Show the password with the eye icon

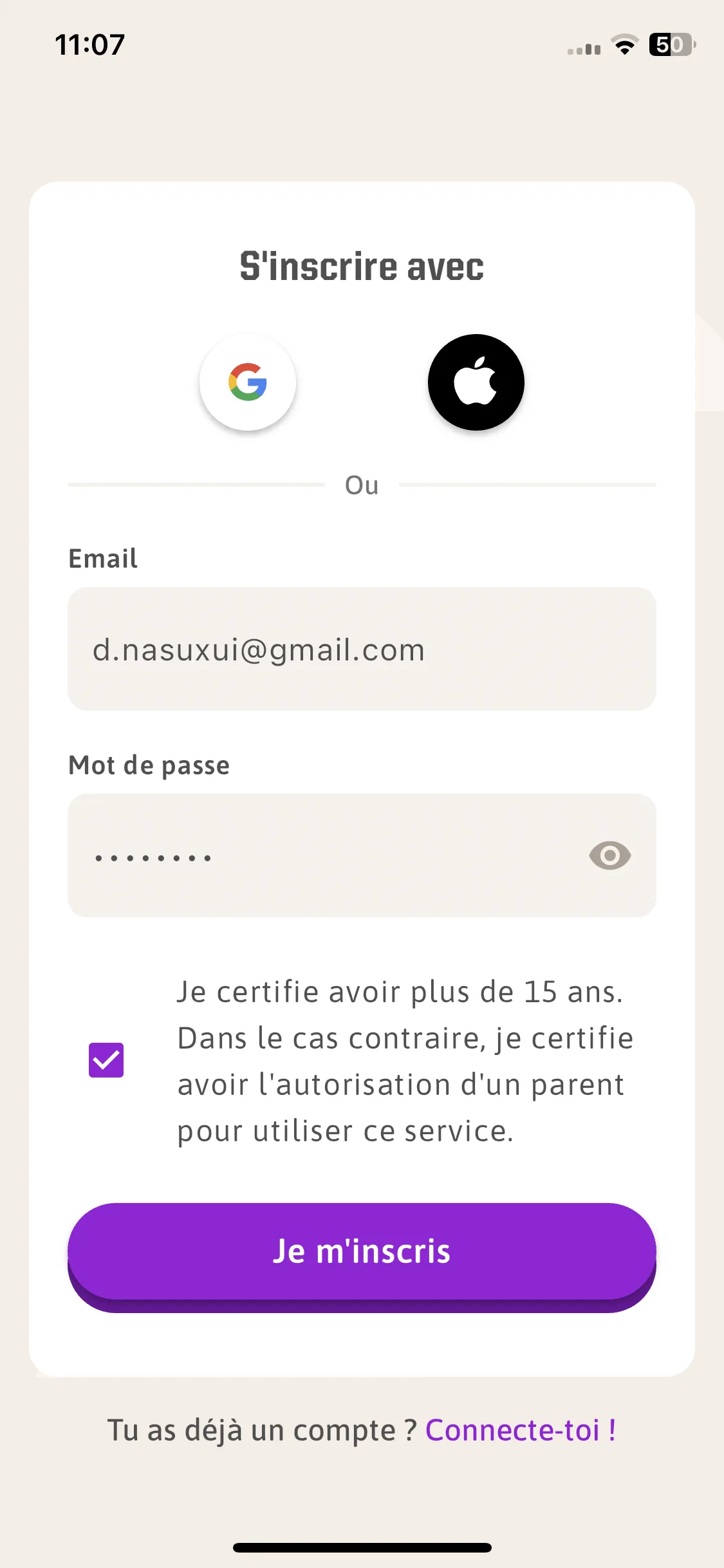tap(609, 855)
